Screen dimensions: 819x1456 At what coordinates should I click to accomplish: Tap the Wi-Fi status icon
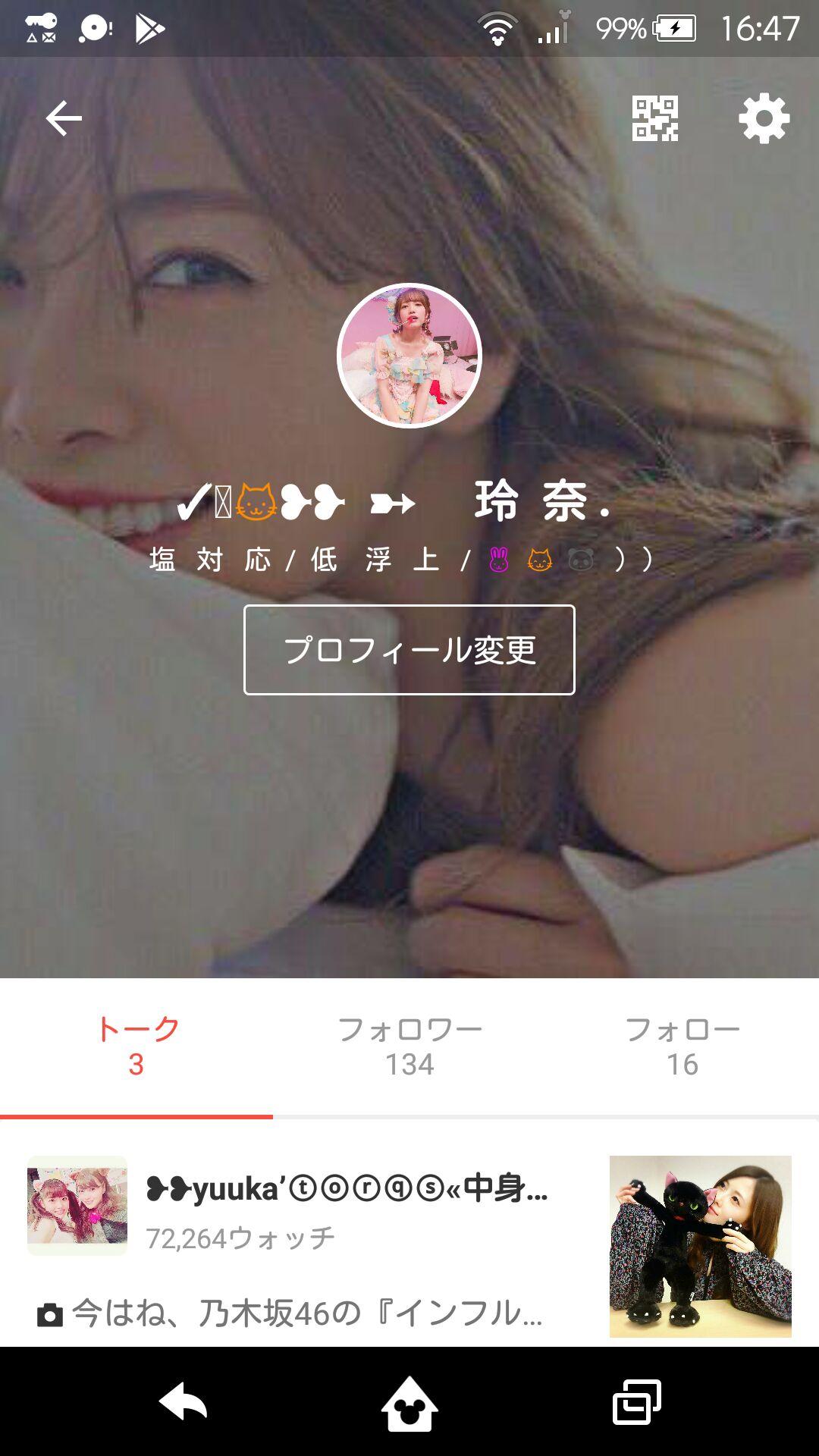pyautogui.click(x=497, y=28)
